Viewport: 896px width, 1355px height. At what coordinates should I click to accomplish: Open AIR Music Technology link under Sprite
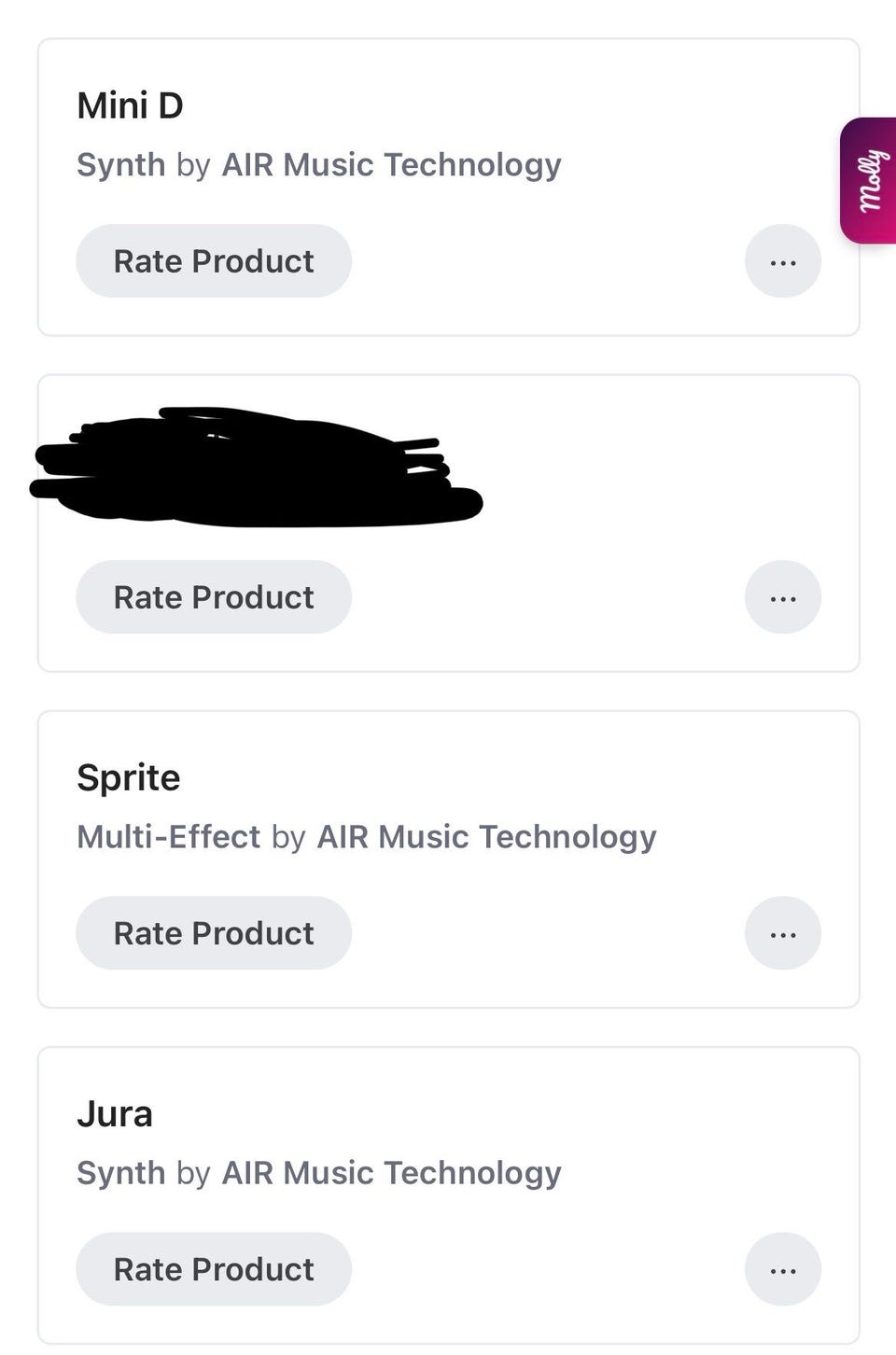coord(486,837)
